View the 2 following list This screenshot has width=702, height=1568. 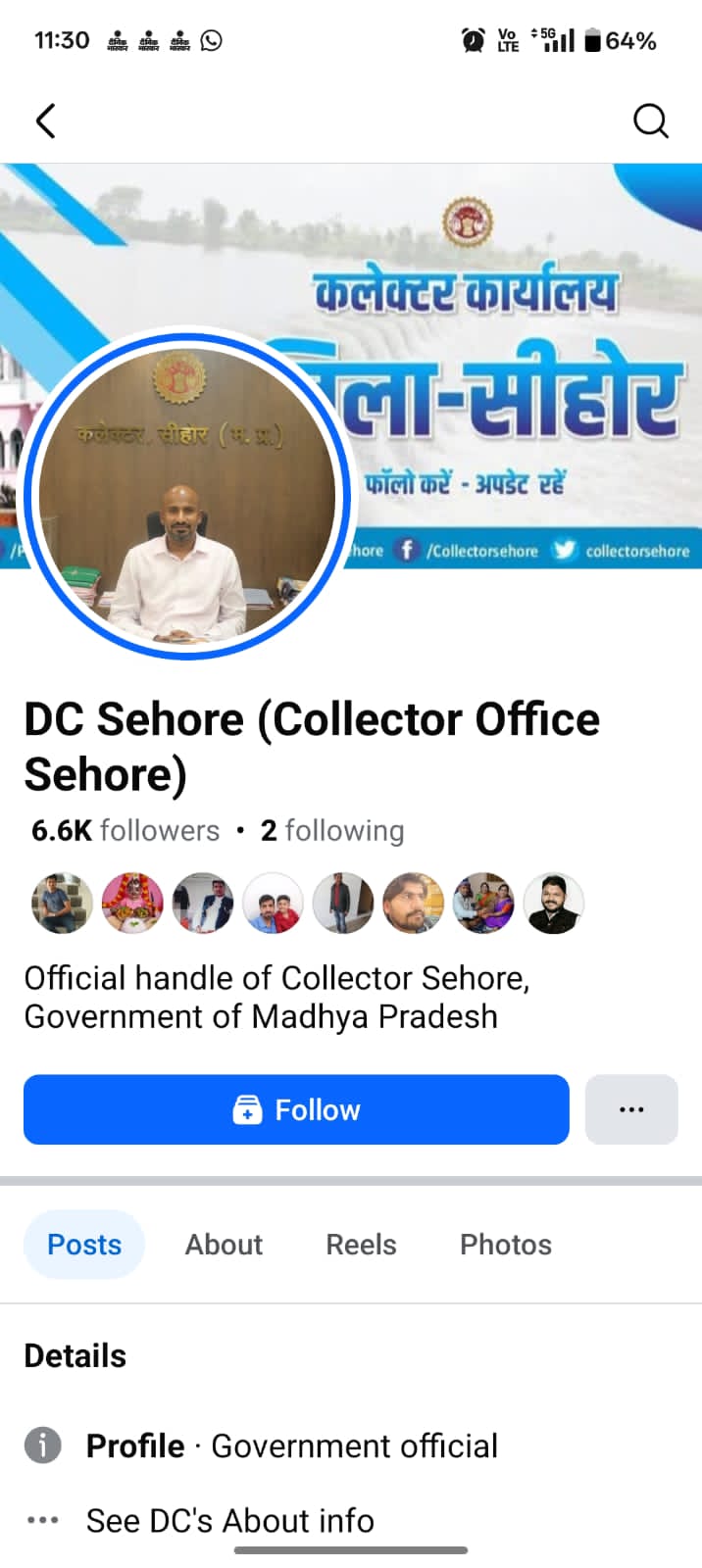click(332, 831)
